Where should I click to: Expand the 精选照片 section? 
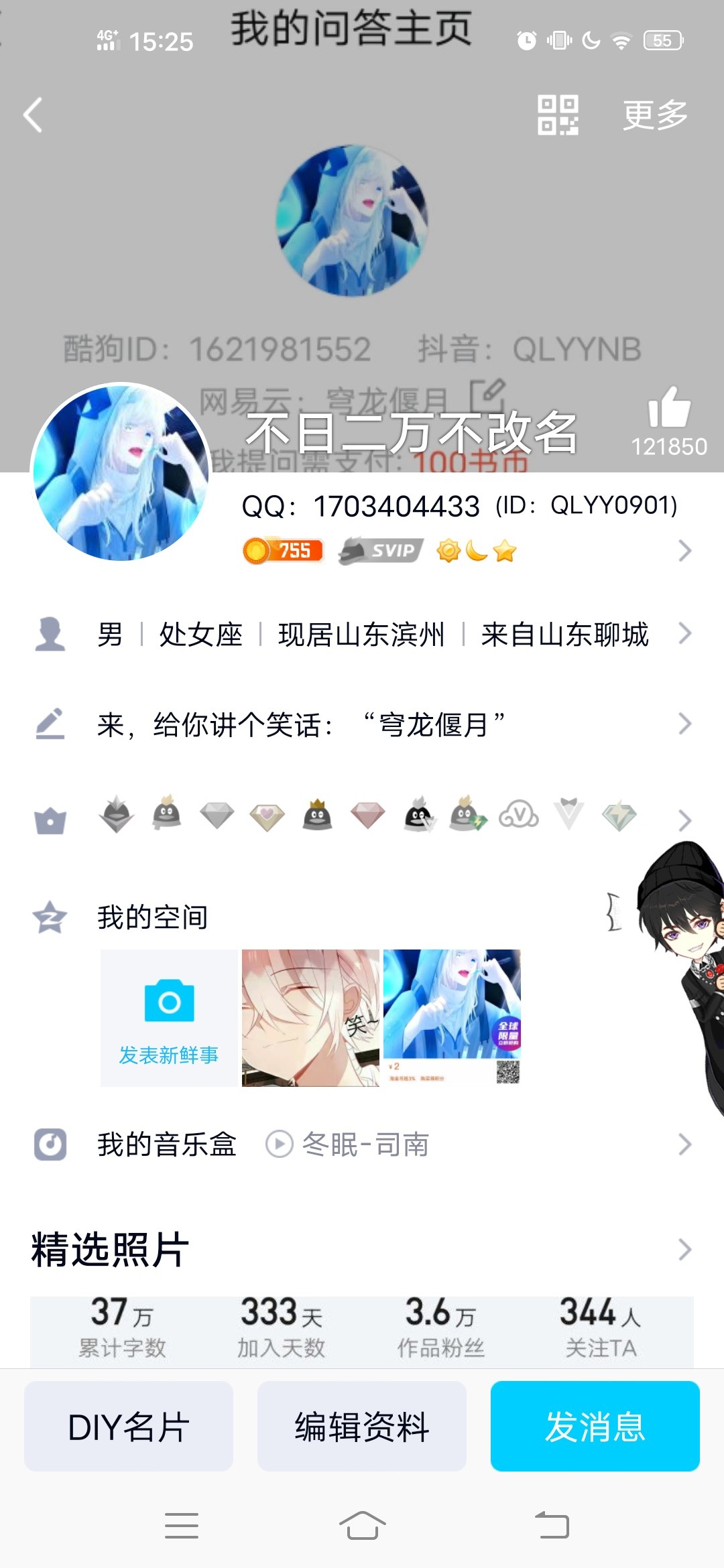(x=684, y=1249)
